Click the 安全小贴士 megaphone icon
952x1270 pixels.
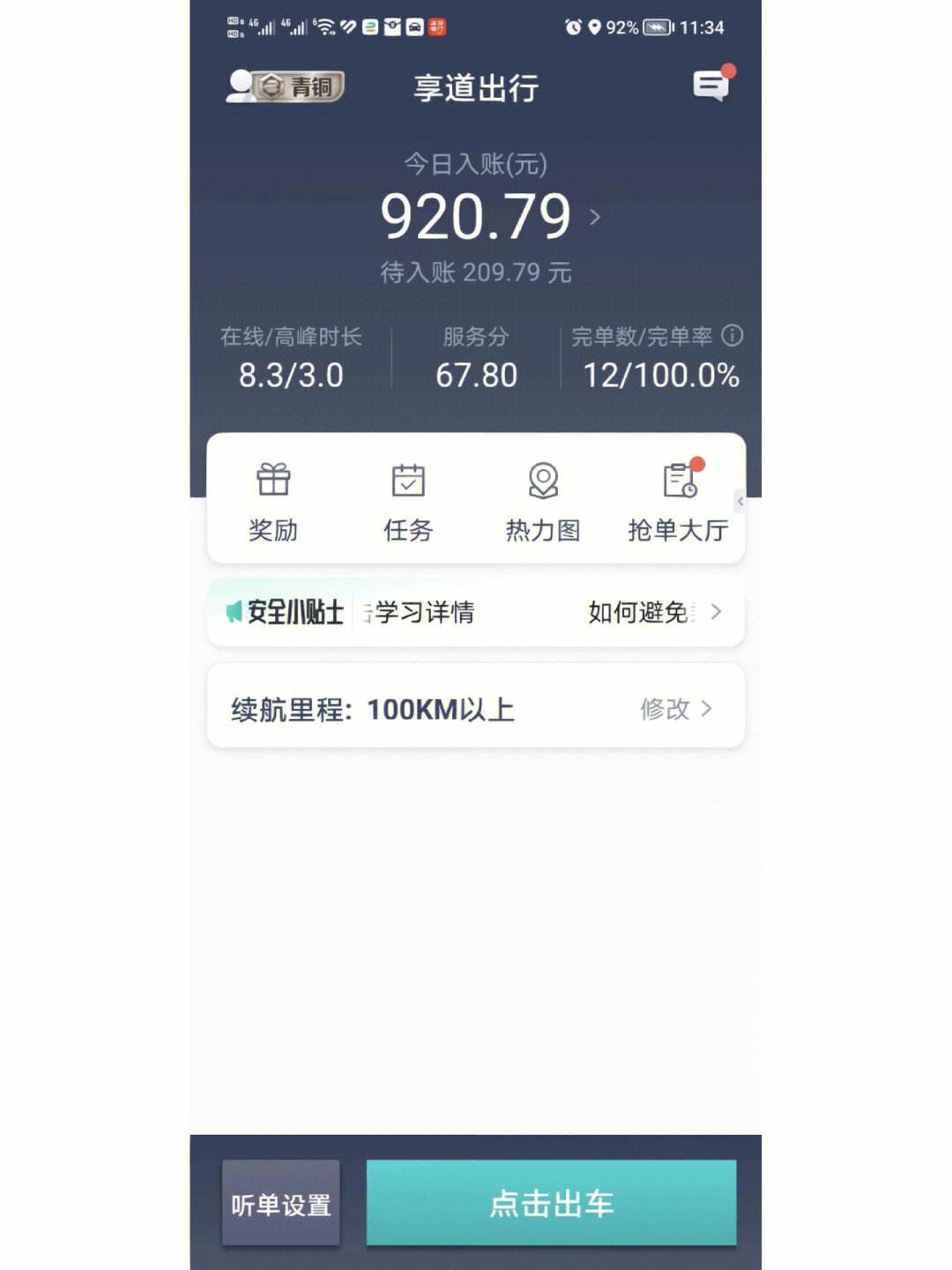[234, 610]
